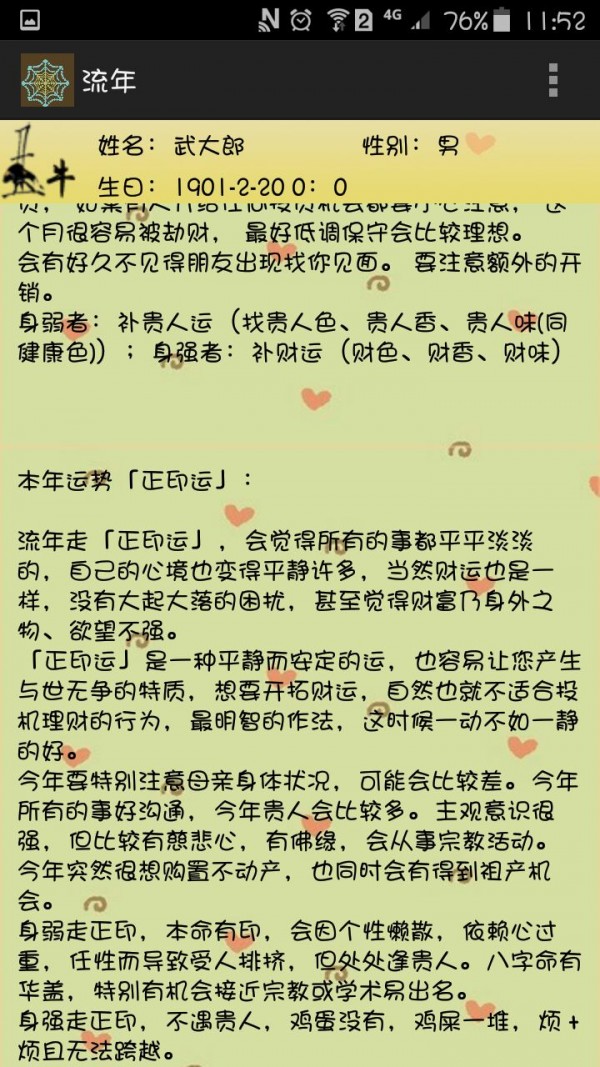
Task: Open the overflow menu
Action: [x=552, y=80]
